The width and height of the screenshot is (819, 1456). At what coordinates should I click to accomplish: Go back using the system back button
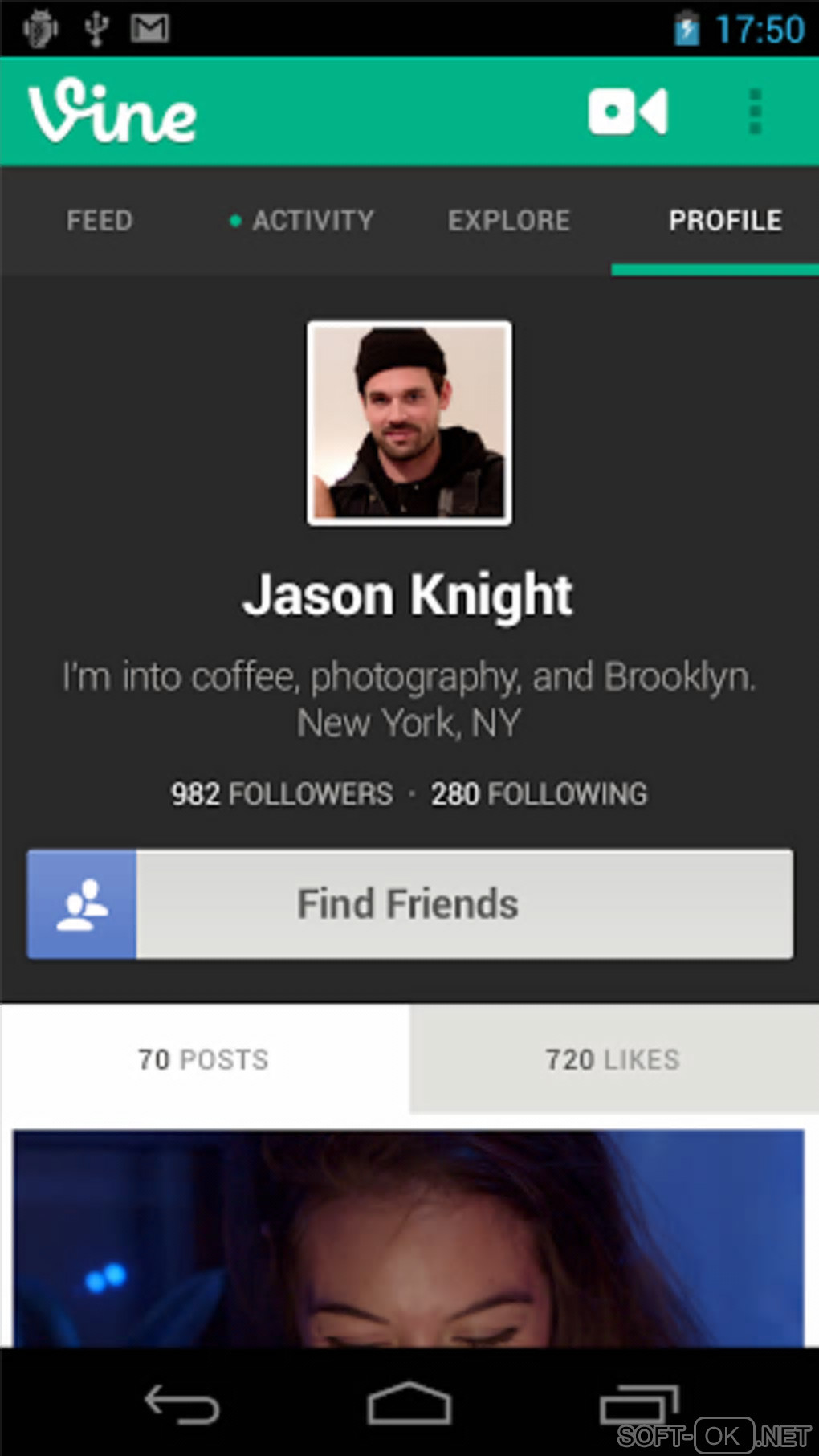pos(181,1404)
